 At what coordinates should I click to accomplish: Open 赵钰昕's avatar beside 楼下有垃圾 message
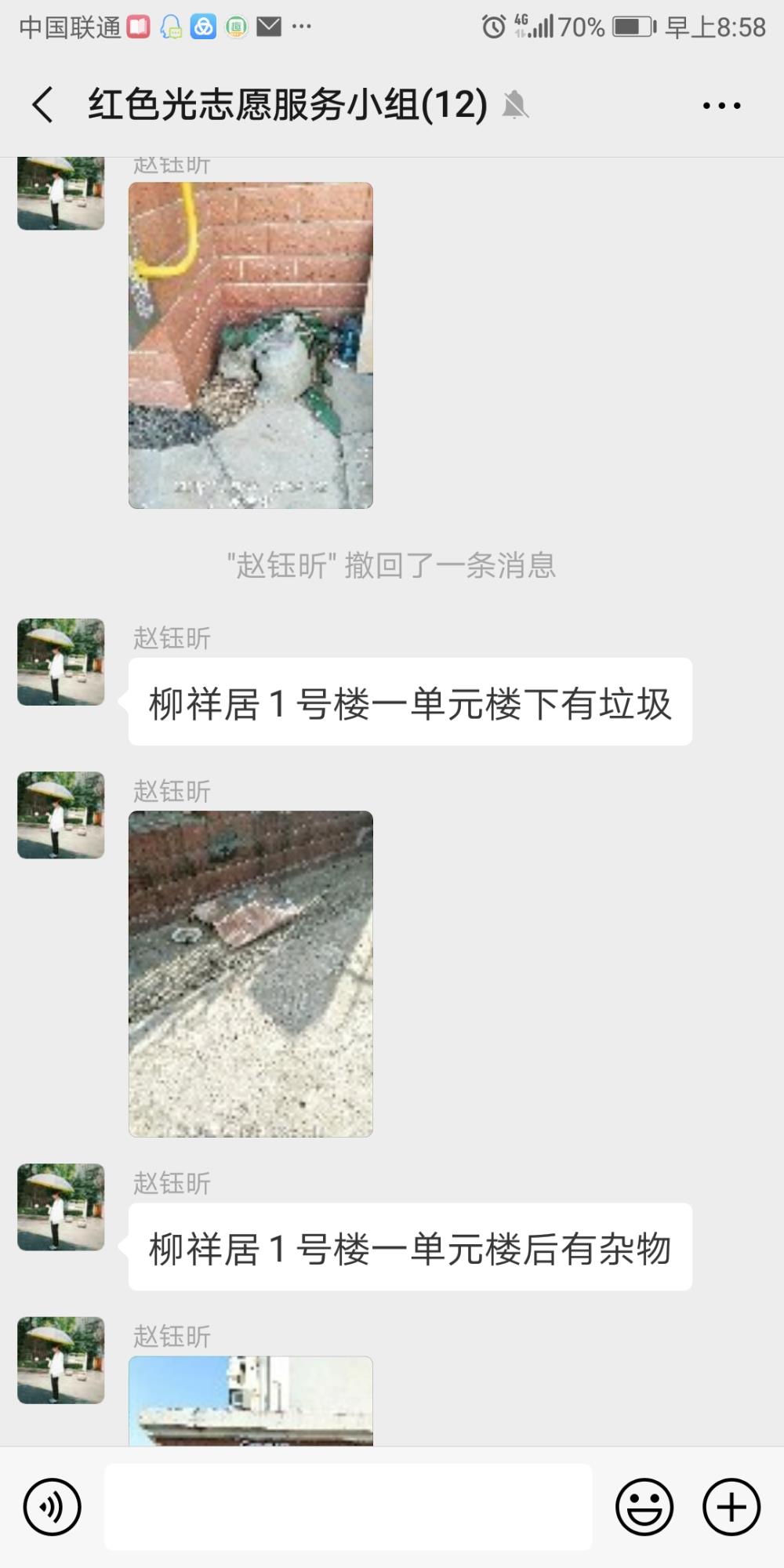tap(61, 662)
